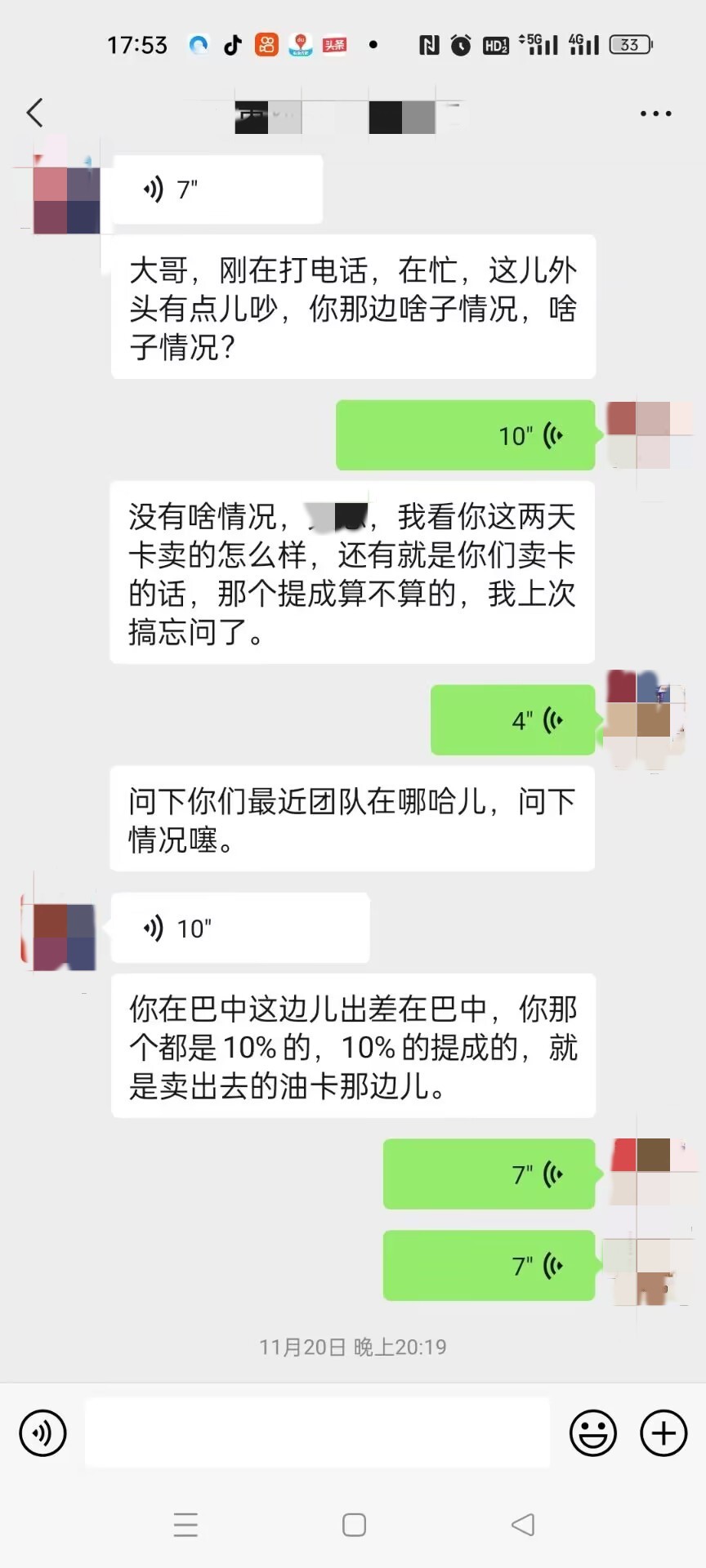Image resolution: width=706 pixels, height=1568 pixels.
Task: Switch the input to voice mode
Action: pyautogui.click(x=42, y=1433)
